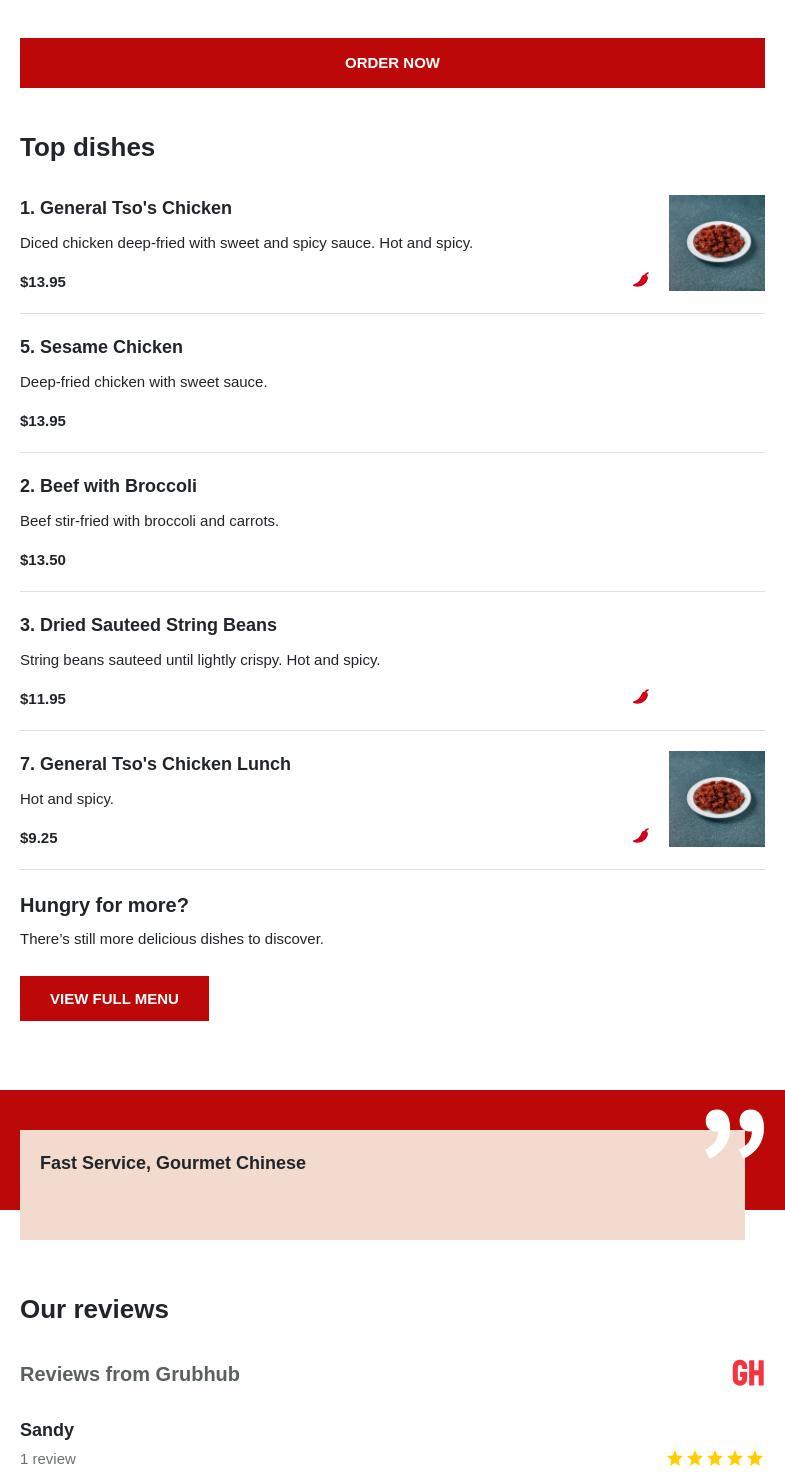Tap the Order Now button
This screenshot has width=785, height=1483.
click(x=392, y=63)
